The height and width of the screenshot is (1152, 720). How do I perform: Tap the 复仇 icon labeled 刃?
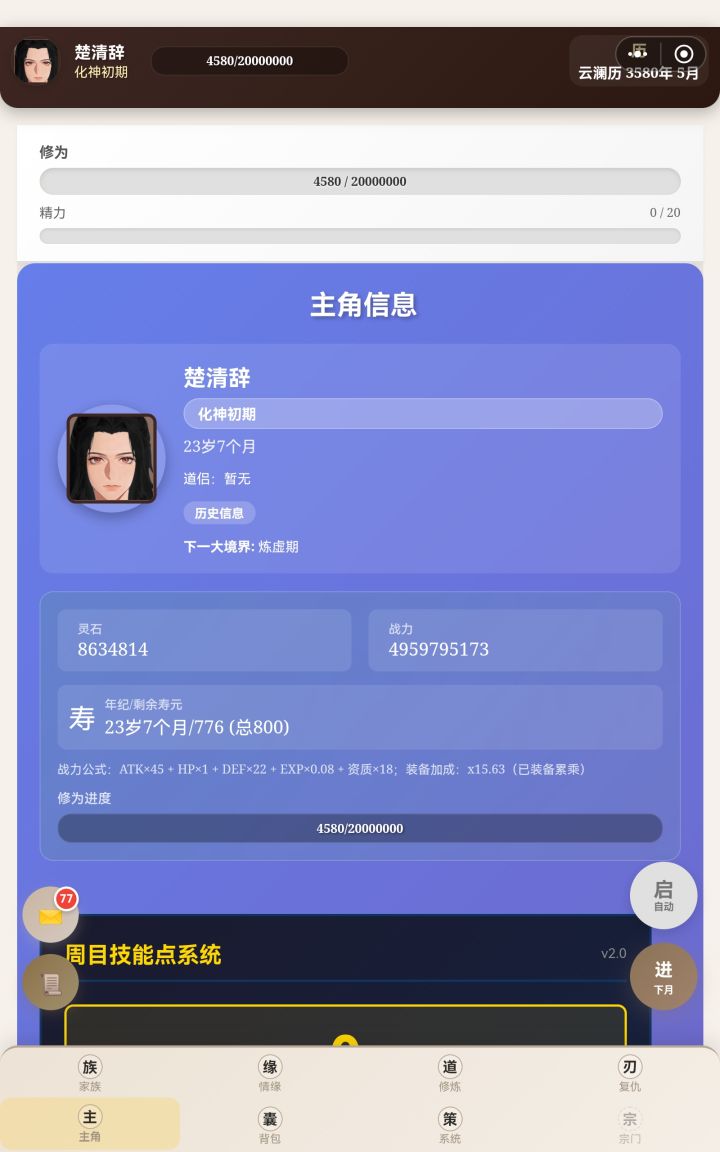(x=629, y=1071)
